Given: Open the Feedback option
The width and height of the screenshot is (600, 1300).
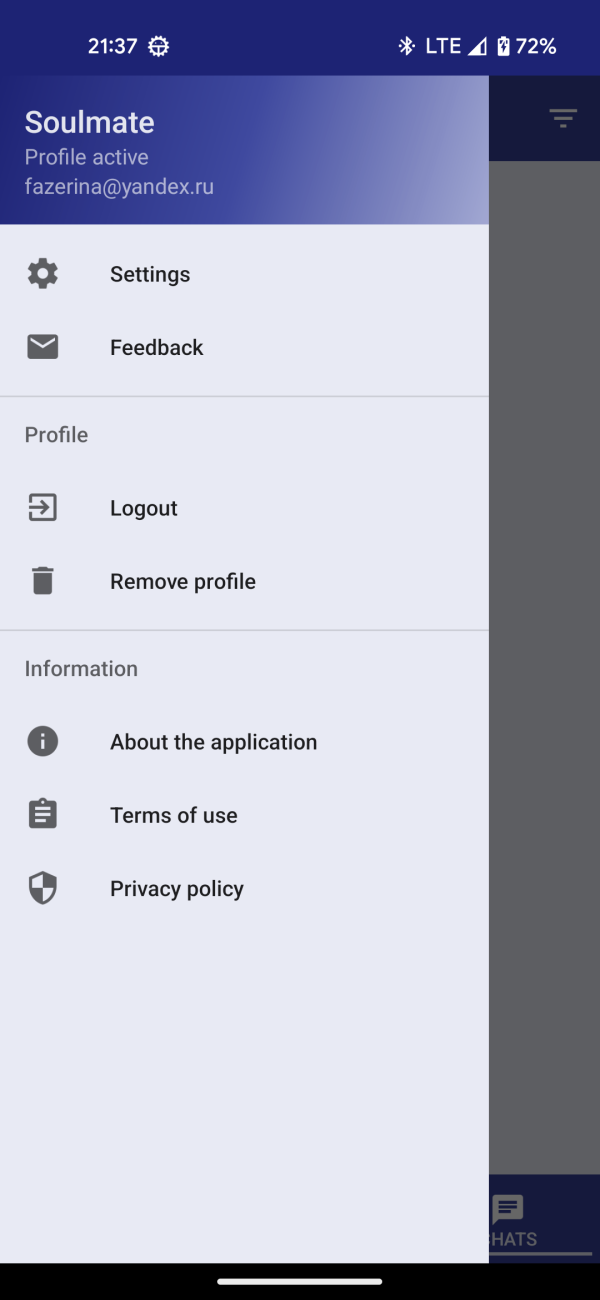Looking at the screenshot, I should [244, 347].
